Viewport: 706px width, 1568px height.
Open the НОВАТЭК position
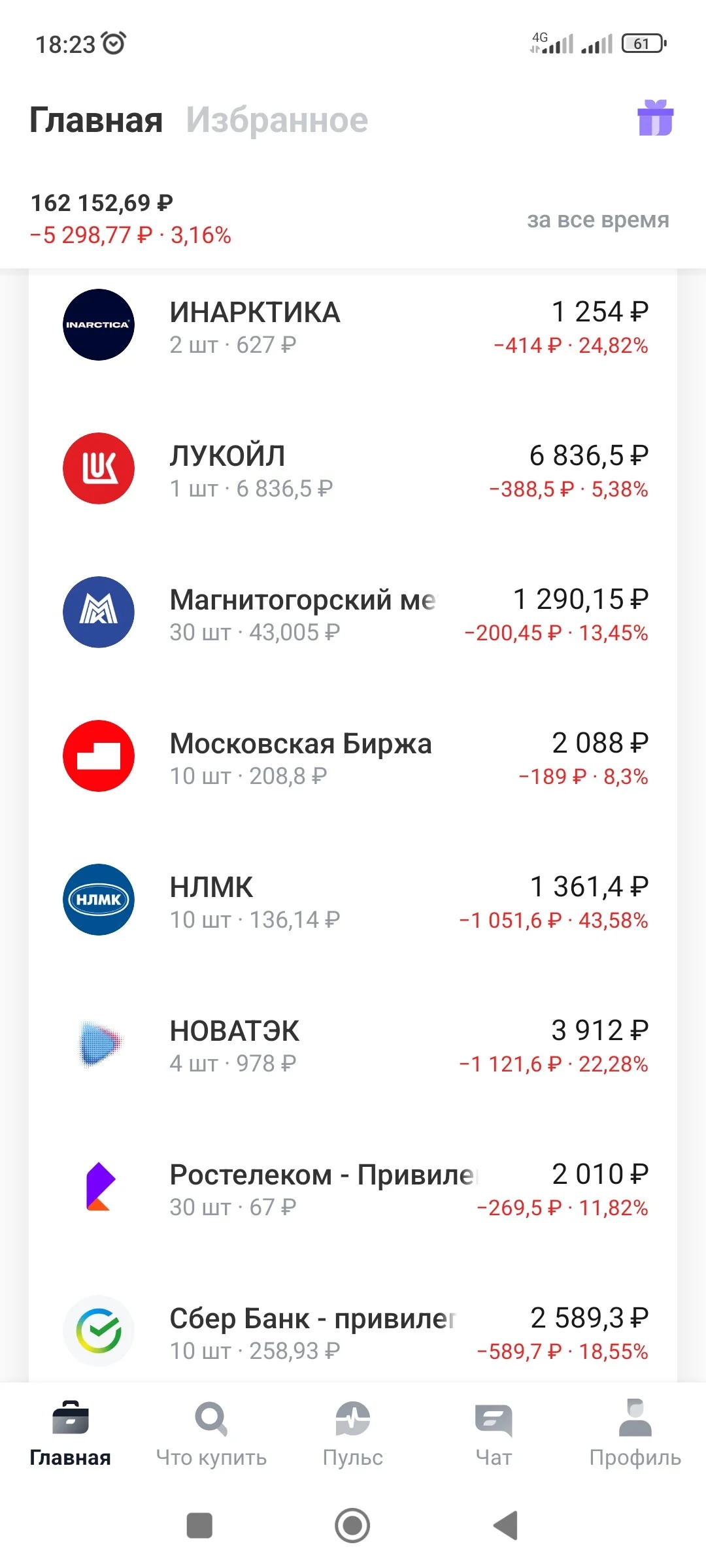click(x=353, y=1044)
